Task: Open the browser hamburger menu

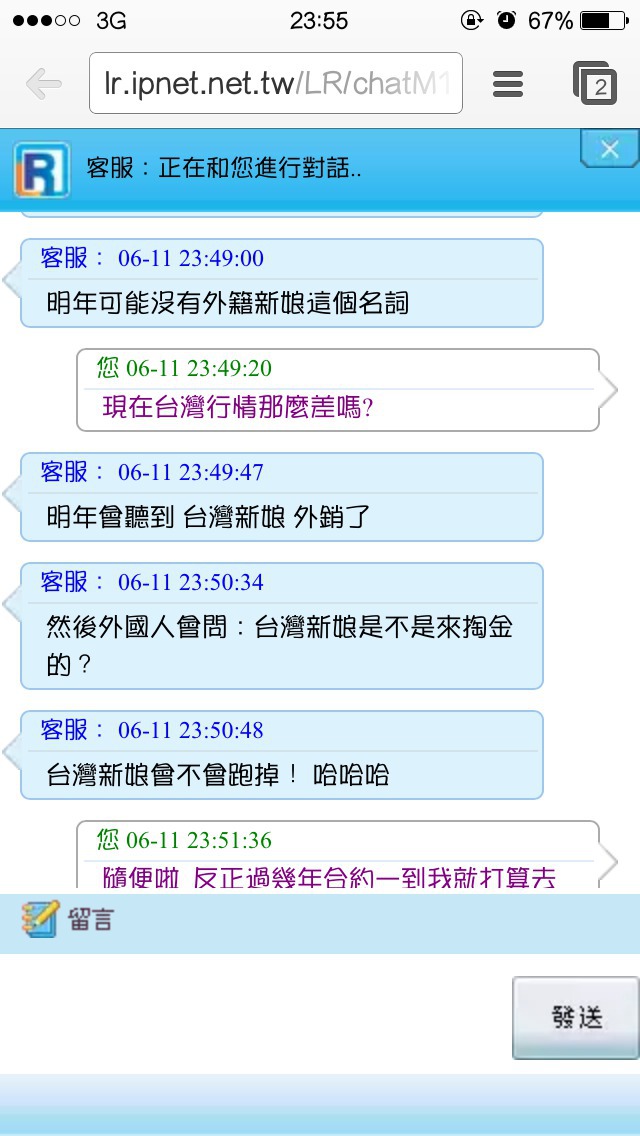Action: [508, 84]
